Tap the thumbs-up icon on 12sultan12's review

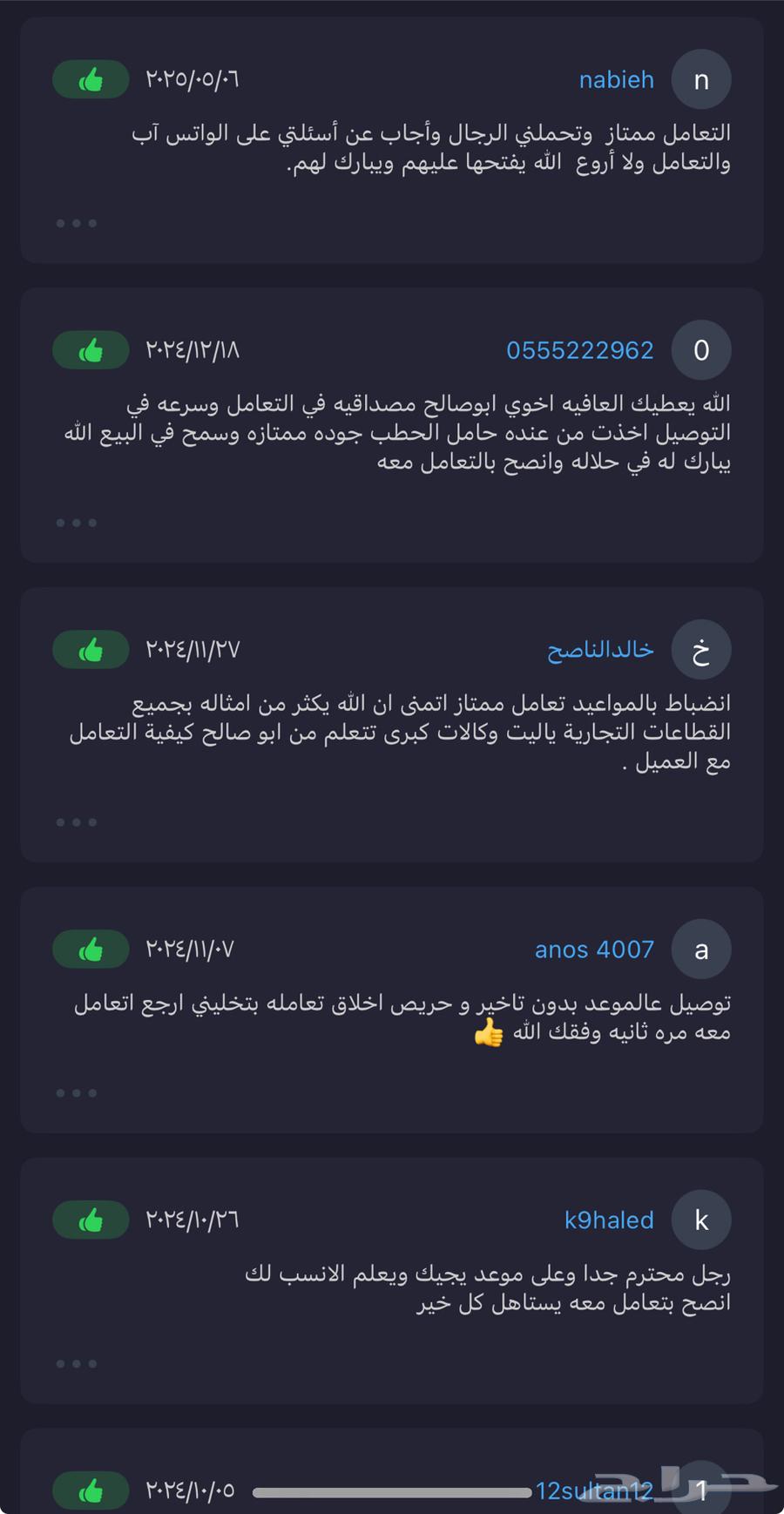click(x=91, y=1490)
